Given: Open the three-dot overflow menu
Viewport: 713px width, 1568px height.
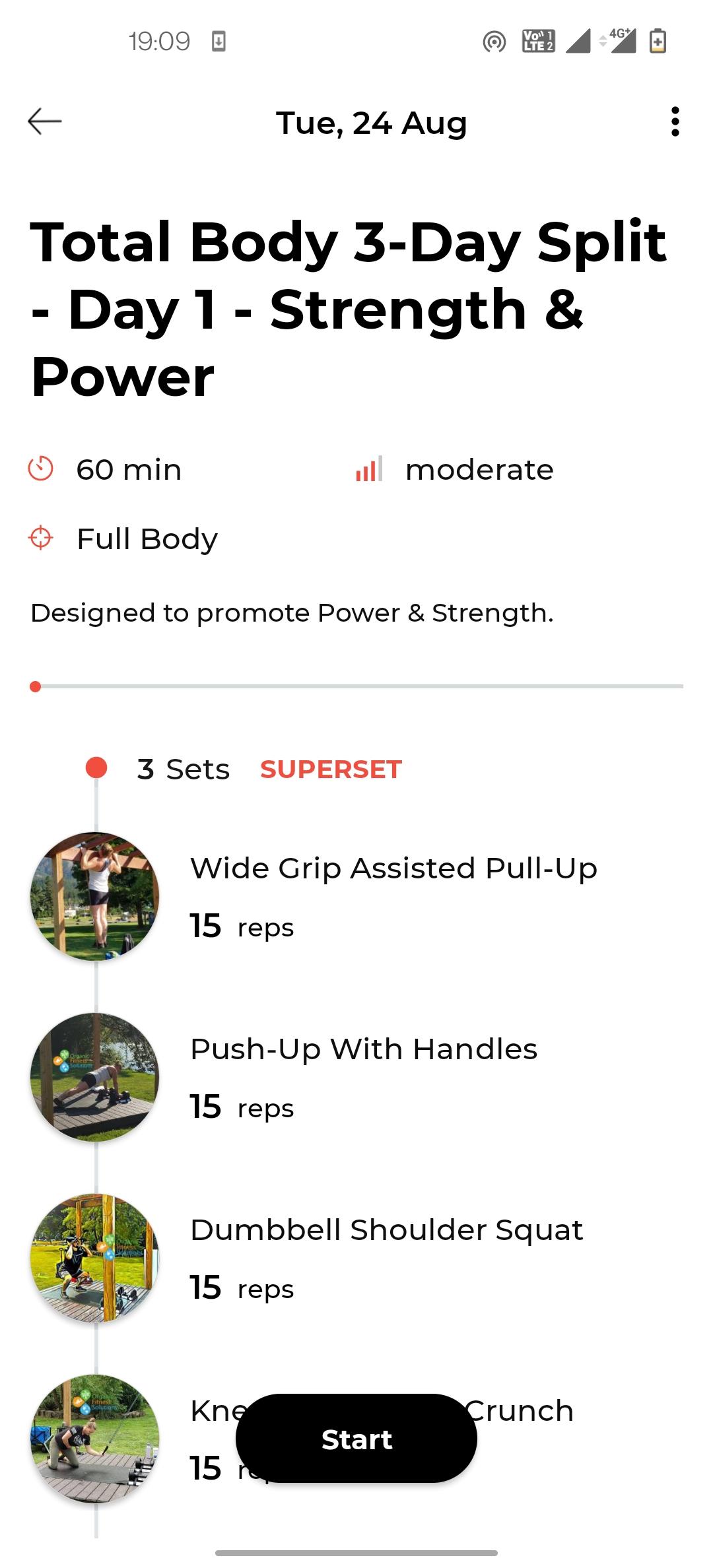Looking at the screenshot, I should [x=675, y=122].
